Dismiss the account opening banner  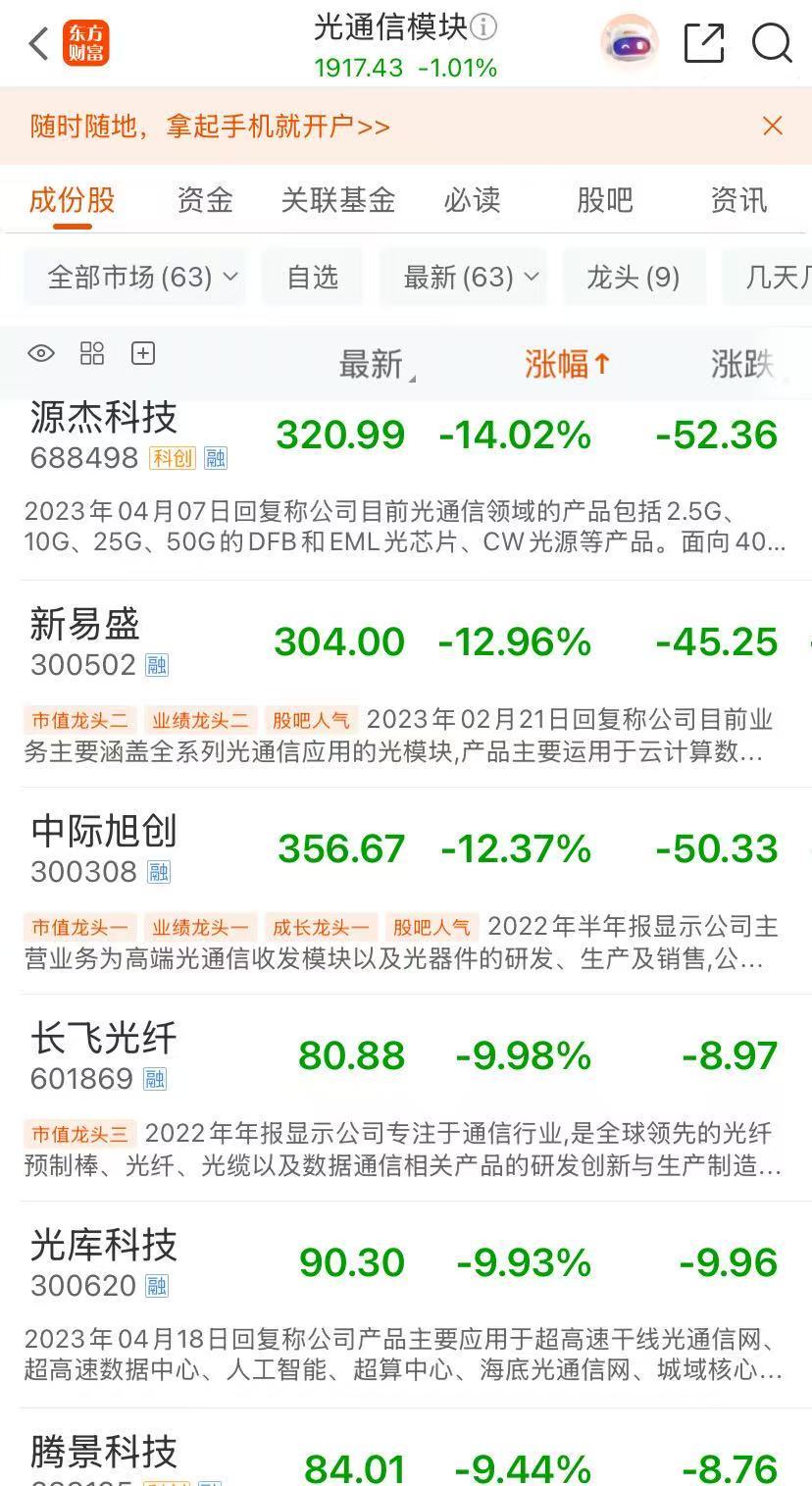coord(773,126)
